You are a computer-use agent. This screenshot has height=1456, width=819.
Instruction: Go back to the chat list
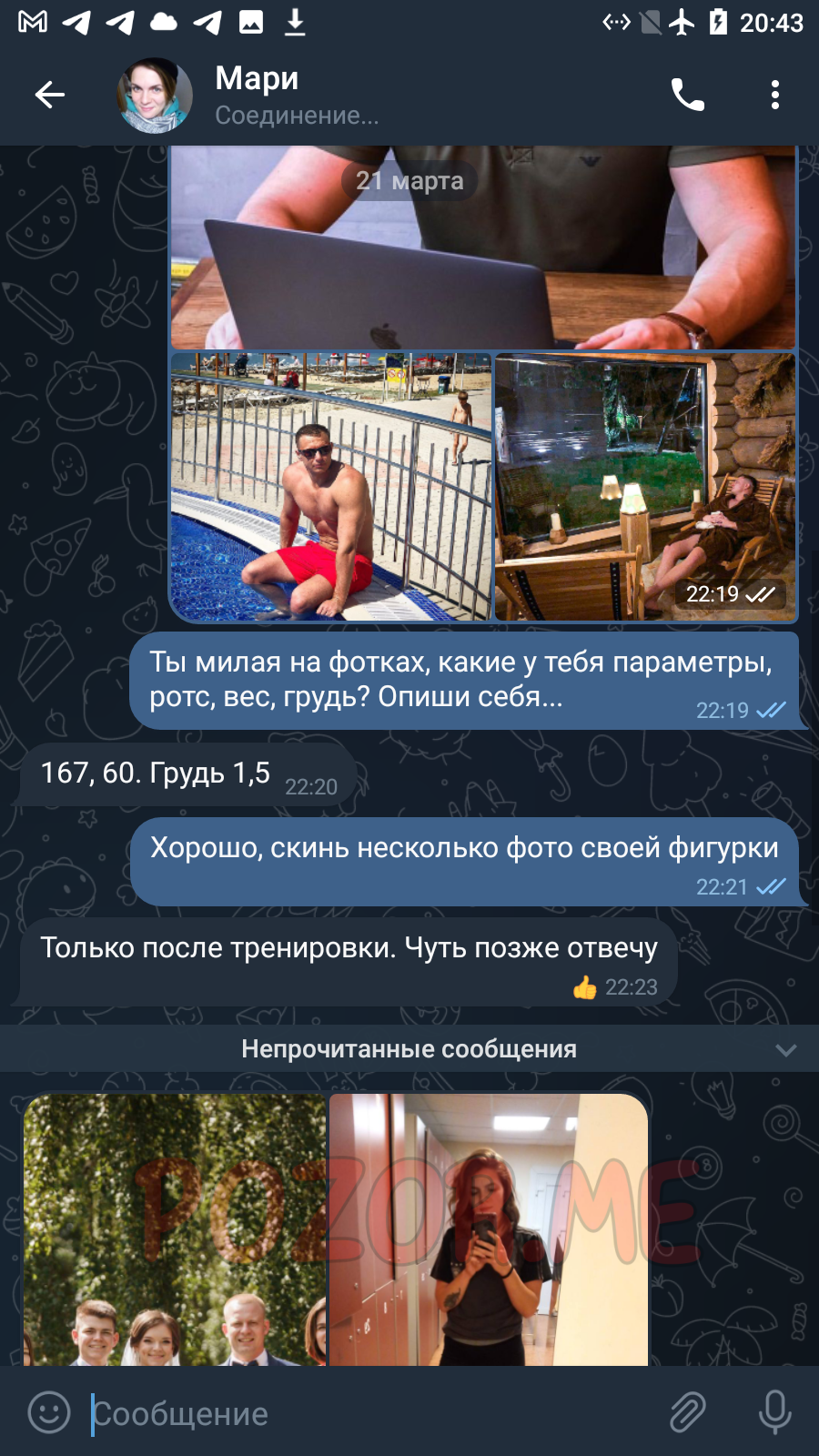pos(50,95)
